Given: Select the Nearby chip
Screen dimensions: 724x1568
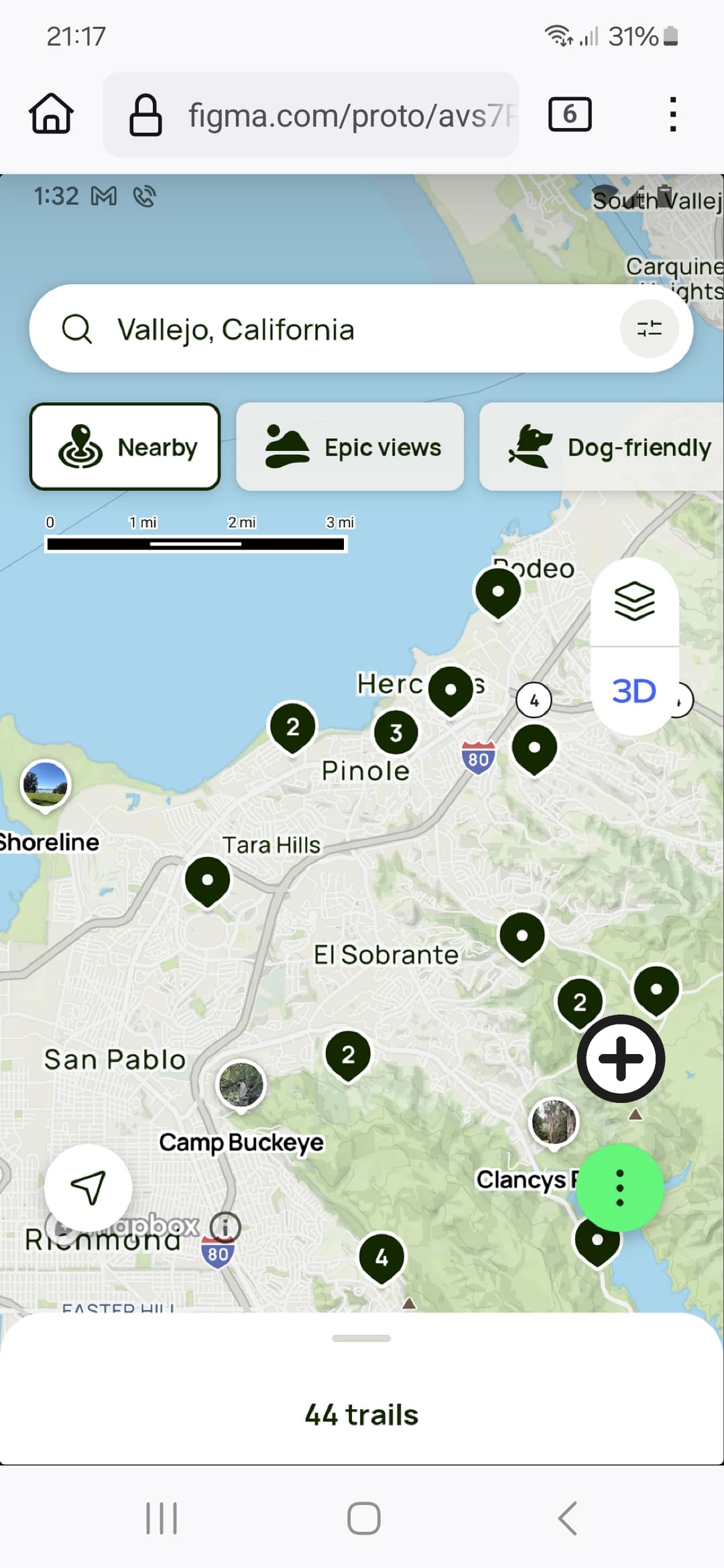Looking at the screenshot, I should coord(125,446).
